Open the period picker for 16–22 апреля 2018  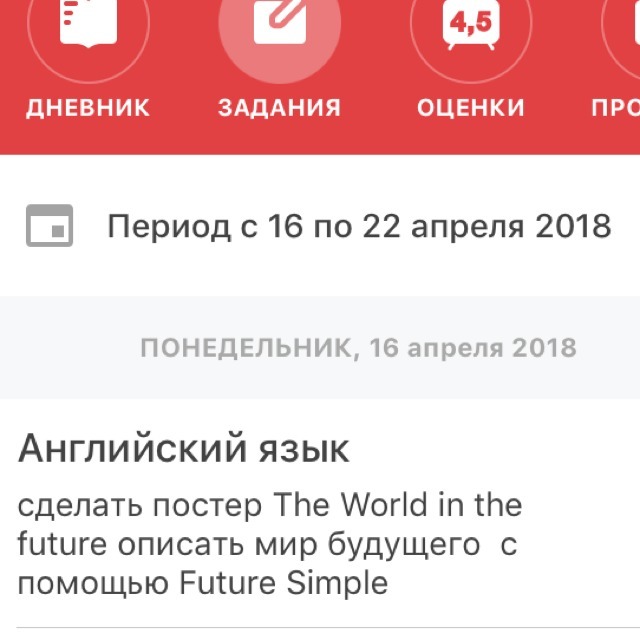coord(320,226)
